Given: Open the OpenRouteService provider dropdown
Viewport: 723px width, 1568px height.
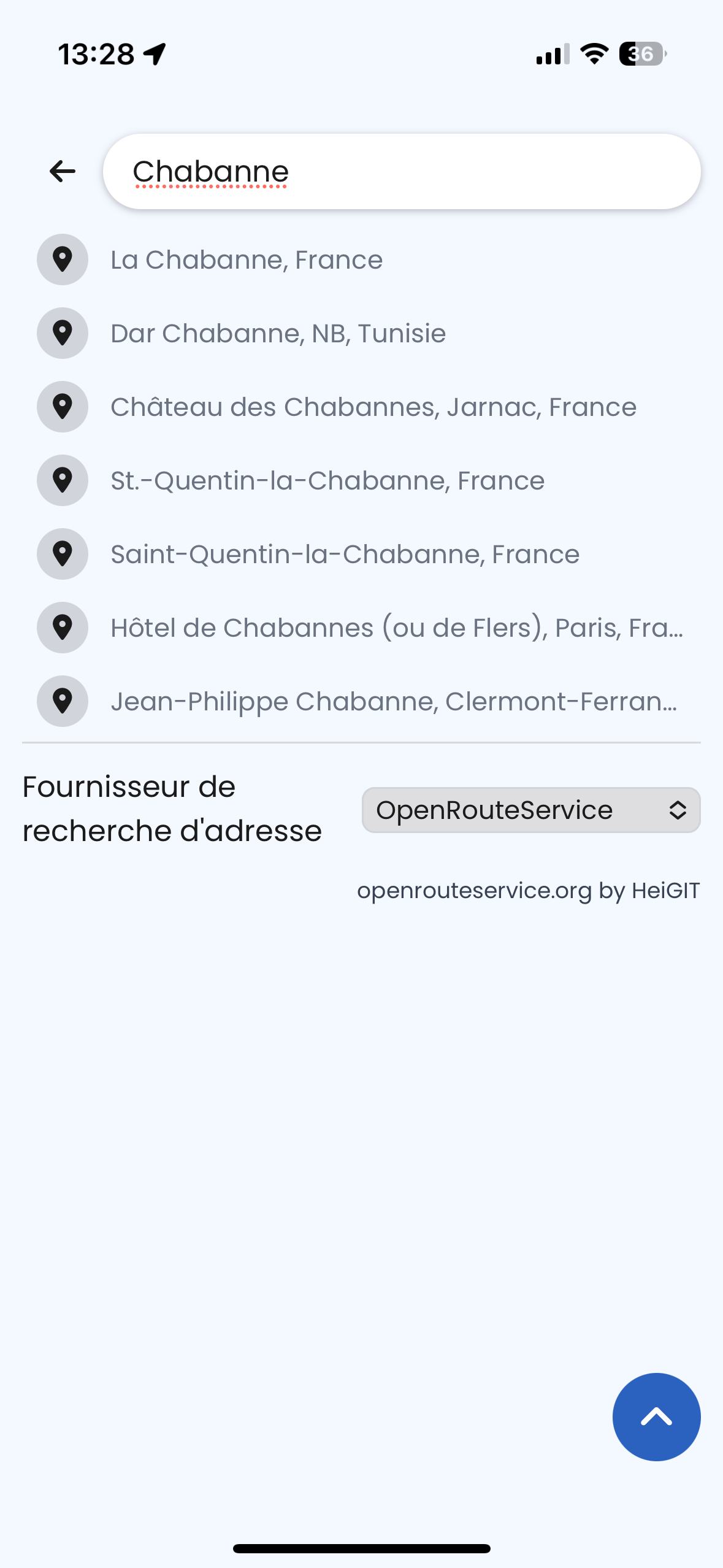Looking at the screenshot, I should click(531, 810).
